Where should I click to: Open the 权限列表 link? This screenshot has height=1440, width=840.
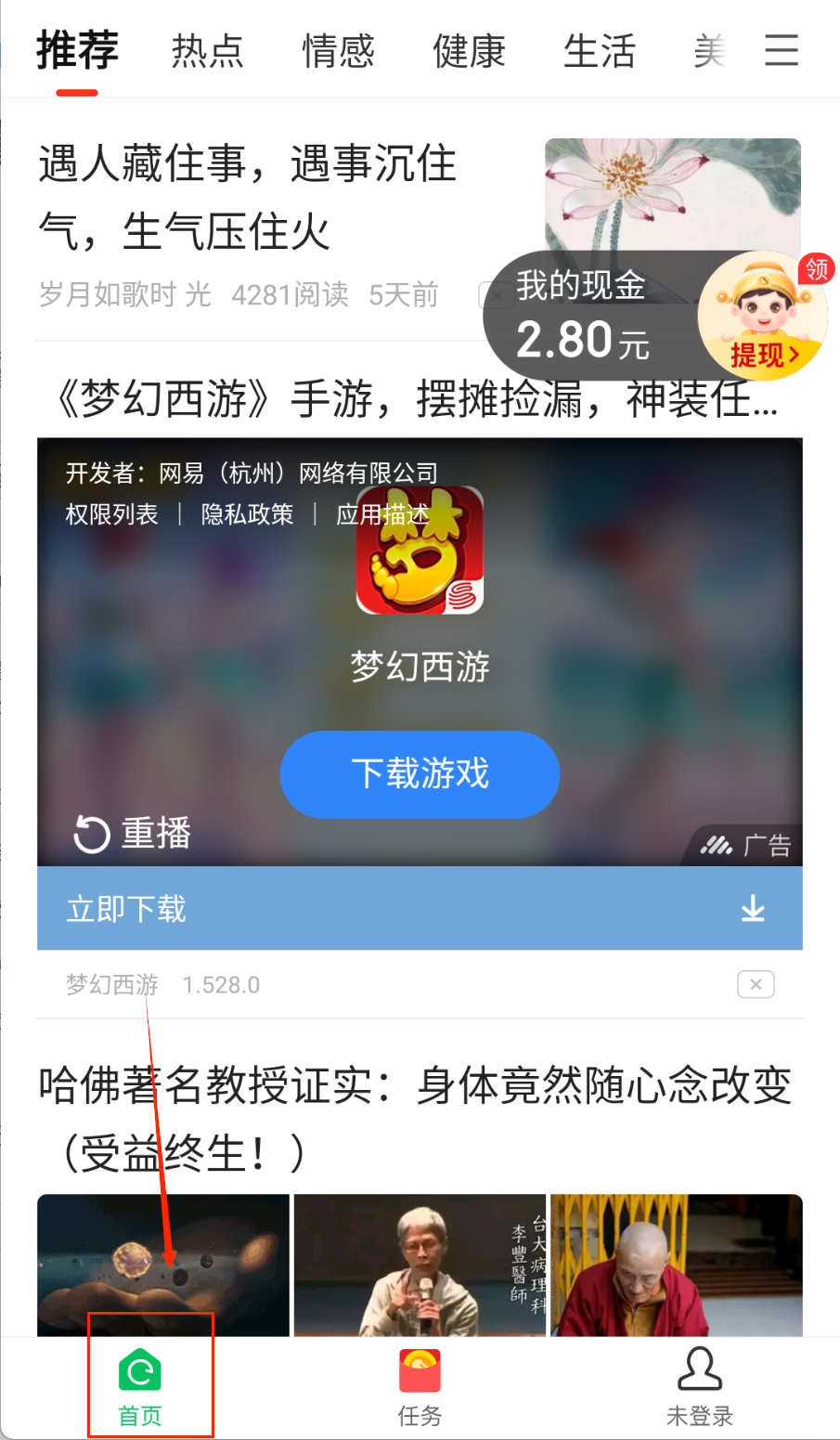[x=112, y=514]
